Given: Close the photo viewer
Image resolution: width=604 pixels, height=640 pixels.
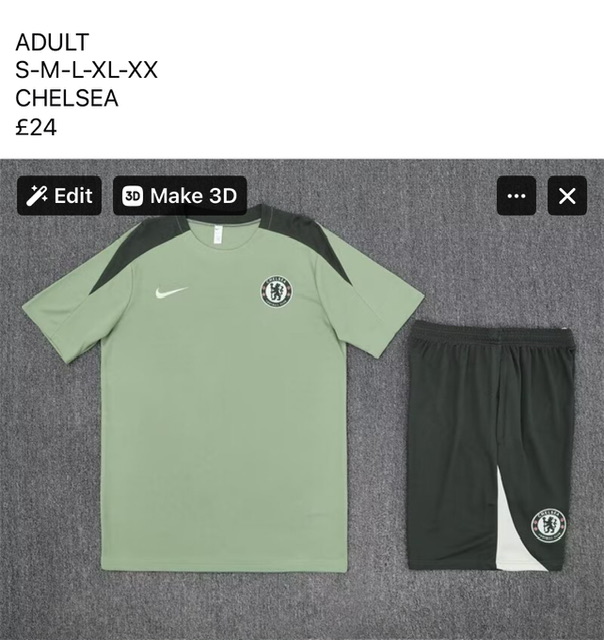Looking at the screenshot, I should click(567, 196).
